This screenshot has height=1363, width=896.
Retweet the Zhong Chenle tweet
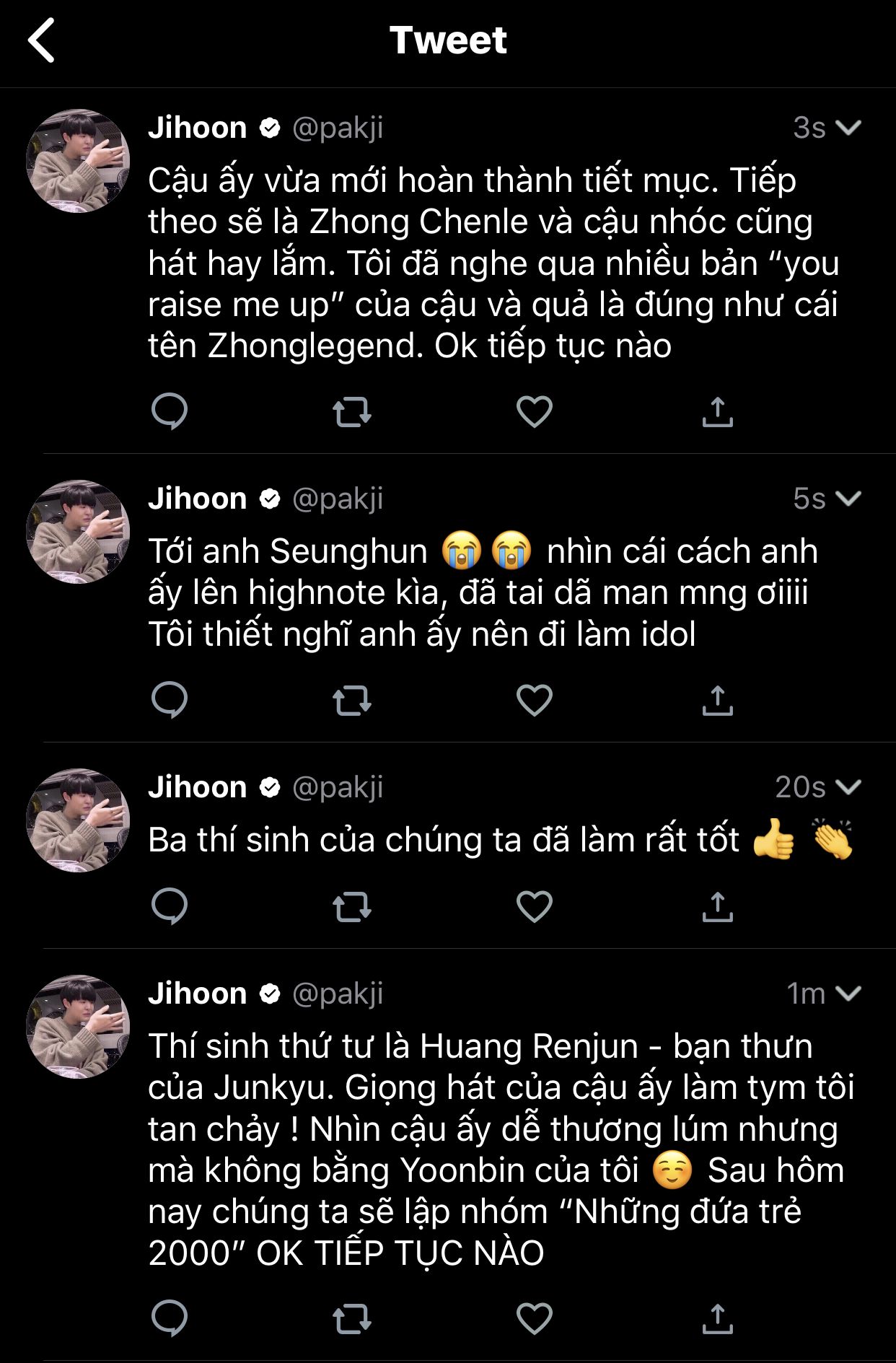352,412
